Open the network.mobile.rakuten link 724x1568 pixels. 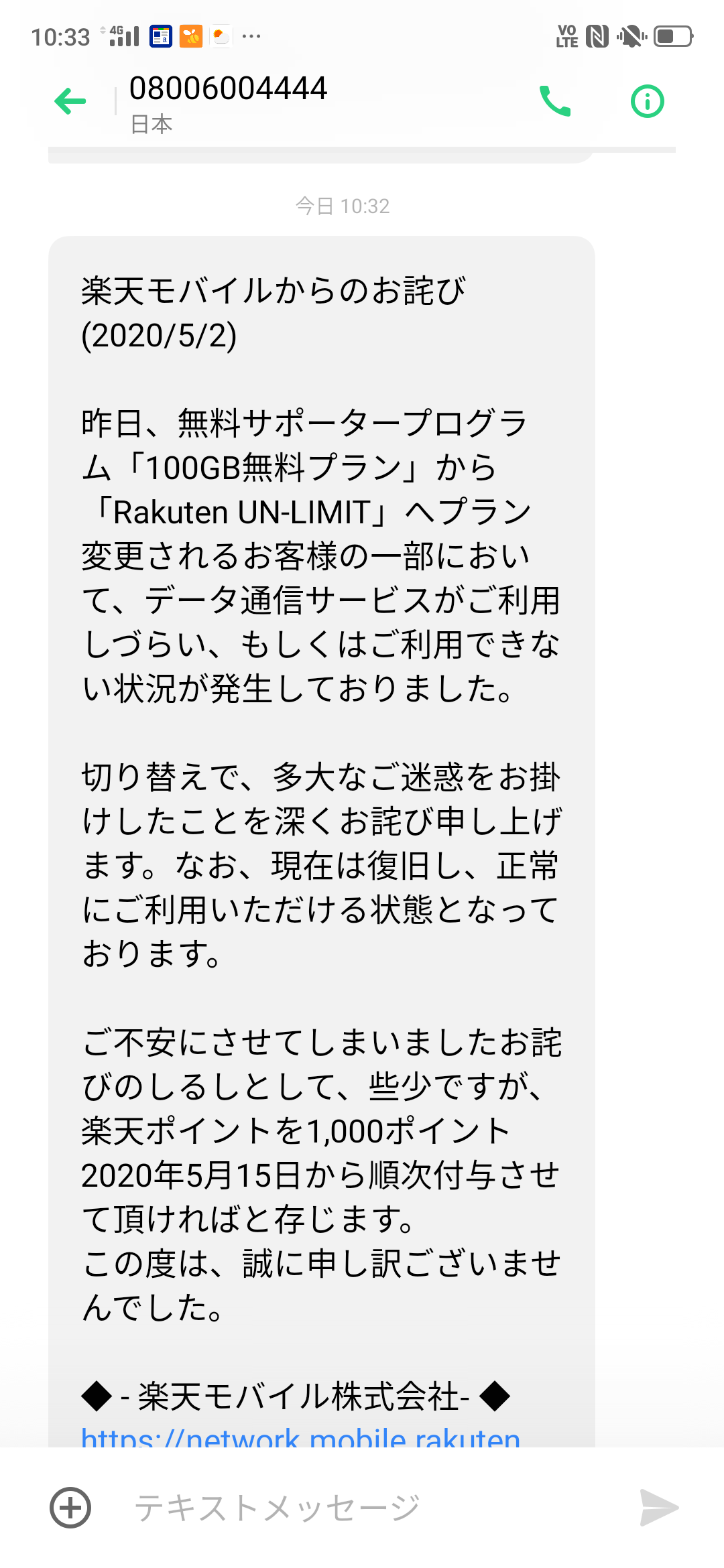pyautogui.click(x=301, y=1436)
